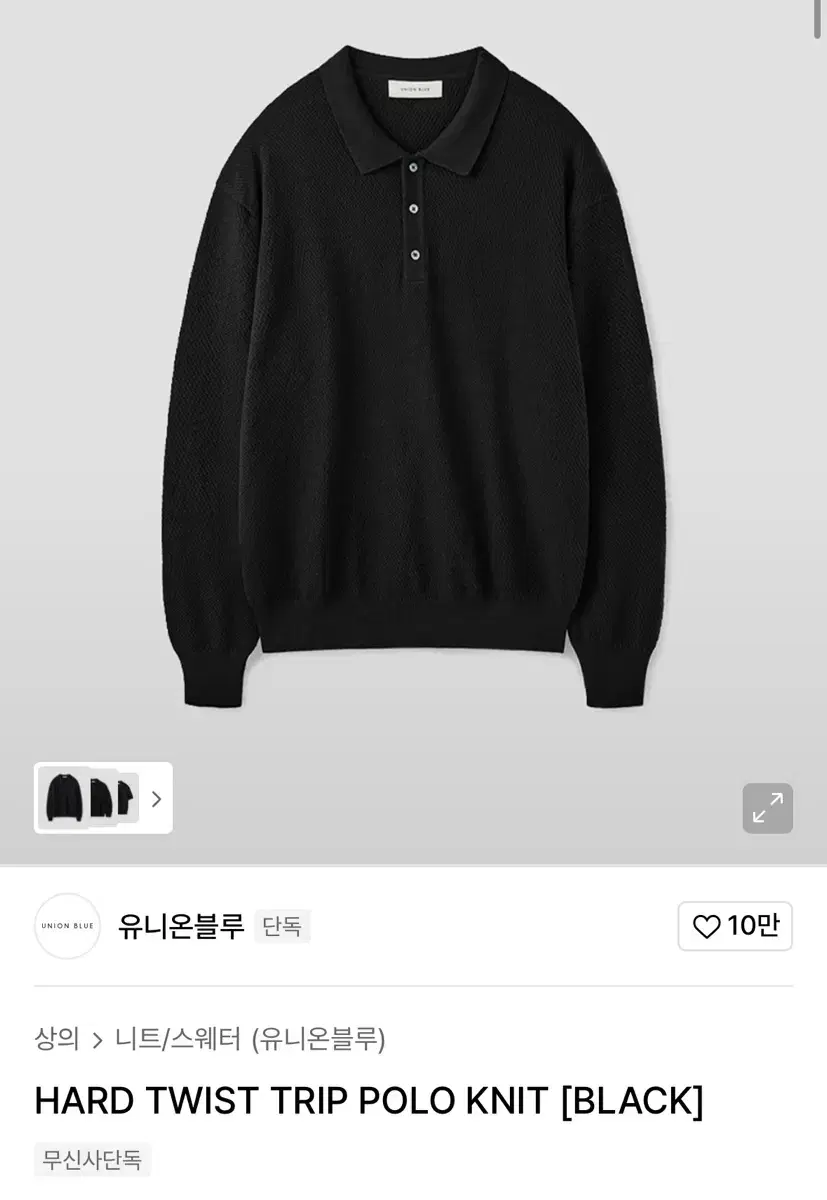The width and height of the screenshot is (827, 1200).
Task: Click the UNION BLUE label inside the round logo
Action: 66,926
